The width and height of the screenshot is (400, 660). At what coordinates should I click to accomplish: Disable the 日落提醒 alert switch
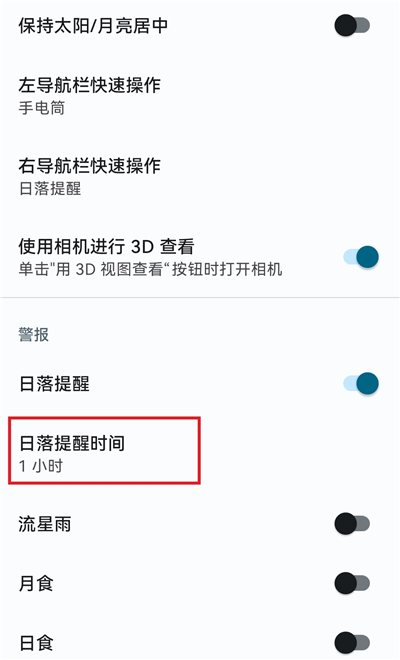361,383
